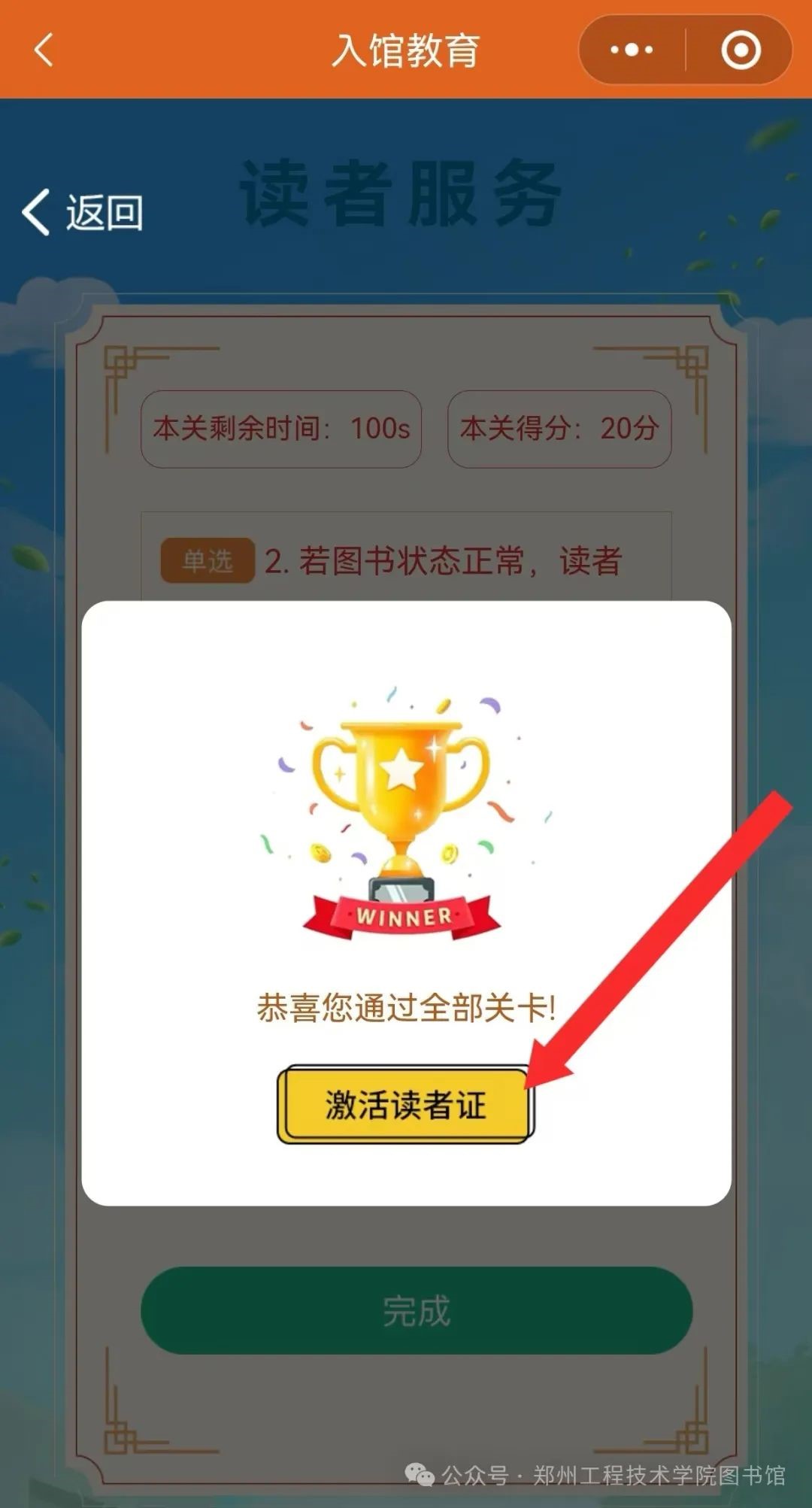Image resolution: width=812 pixels, height=1508 pixels.
Task: Tap 激活读者证 to activate the reader card
Action: coord(405,1105)
